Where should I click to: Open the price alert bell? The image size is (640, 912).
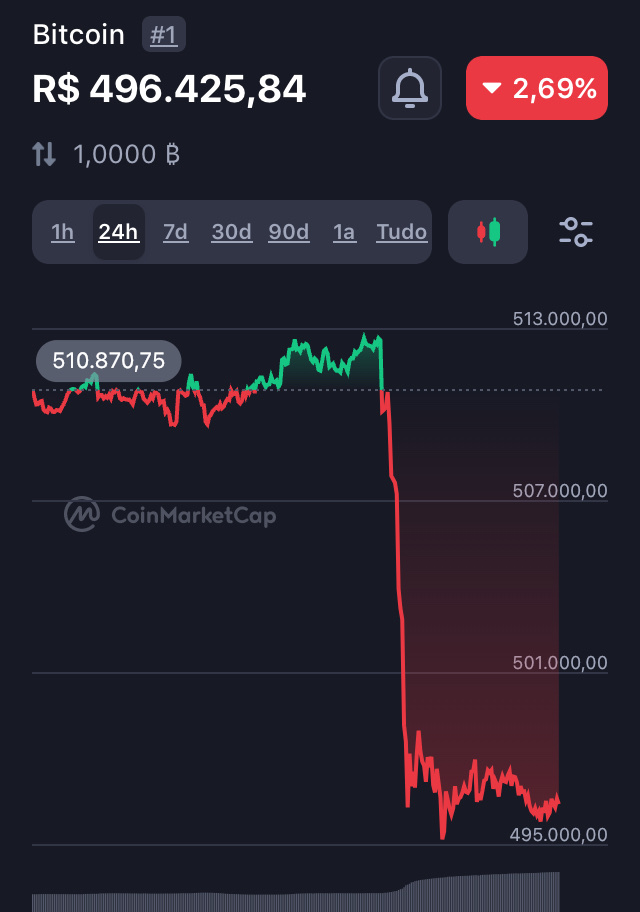pos(410,89)
